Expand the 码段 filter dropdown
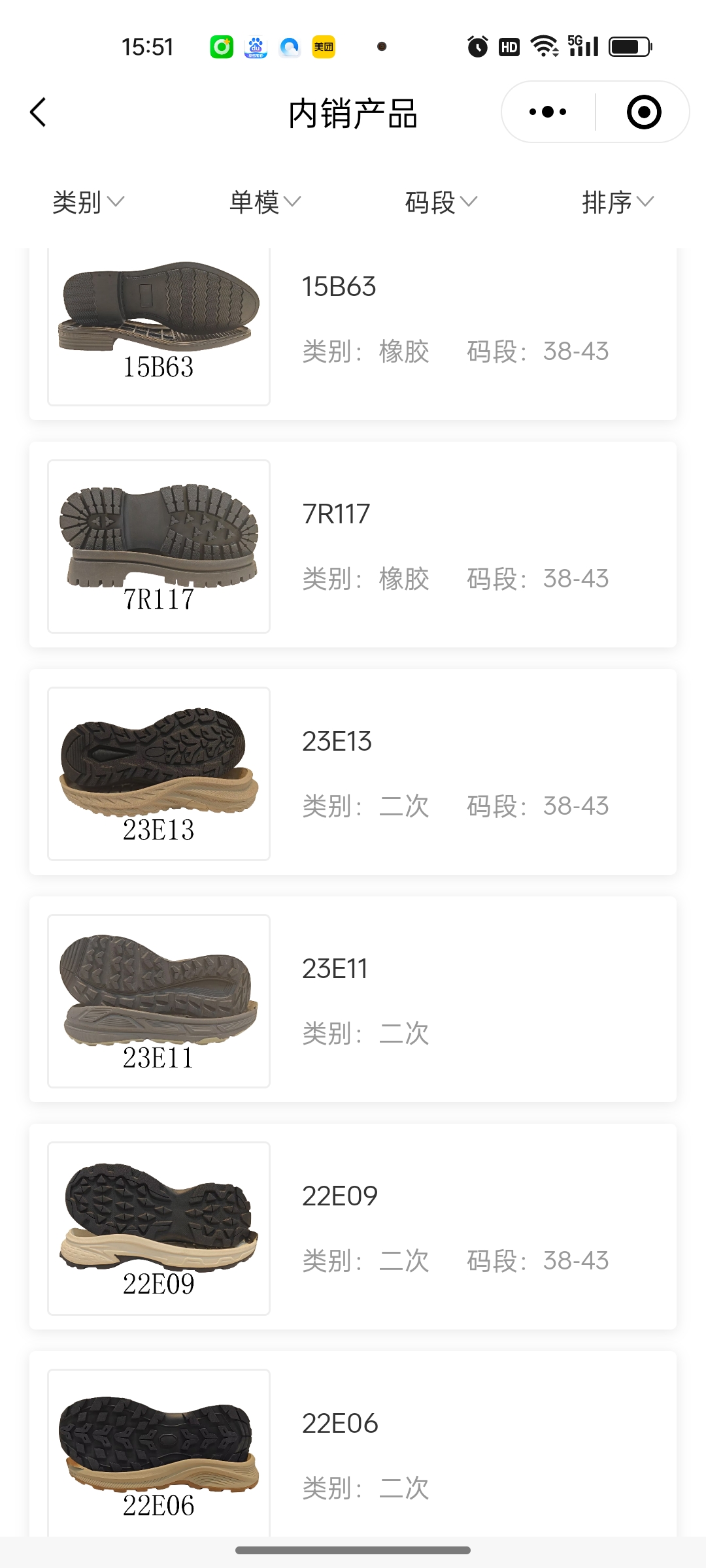The image size is (706, 1568). click(x=441, y=202)
